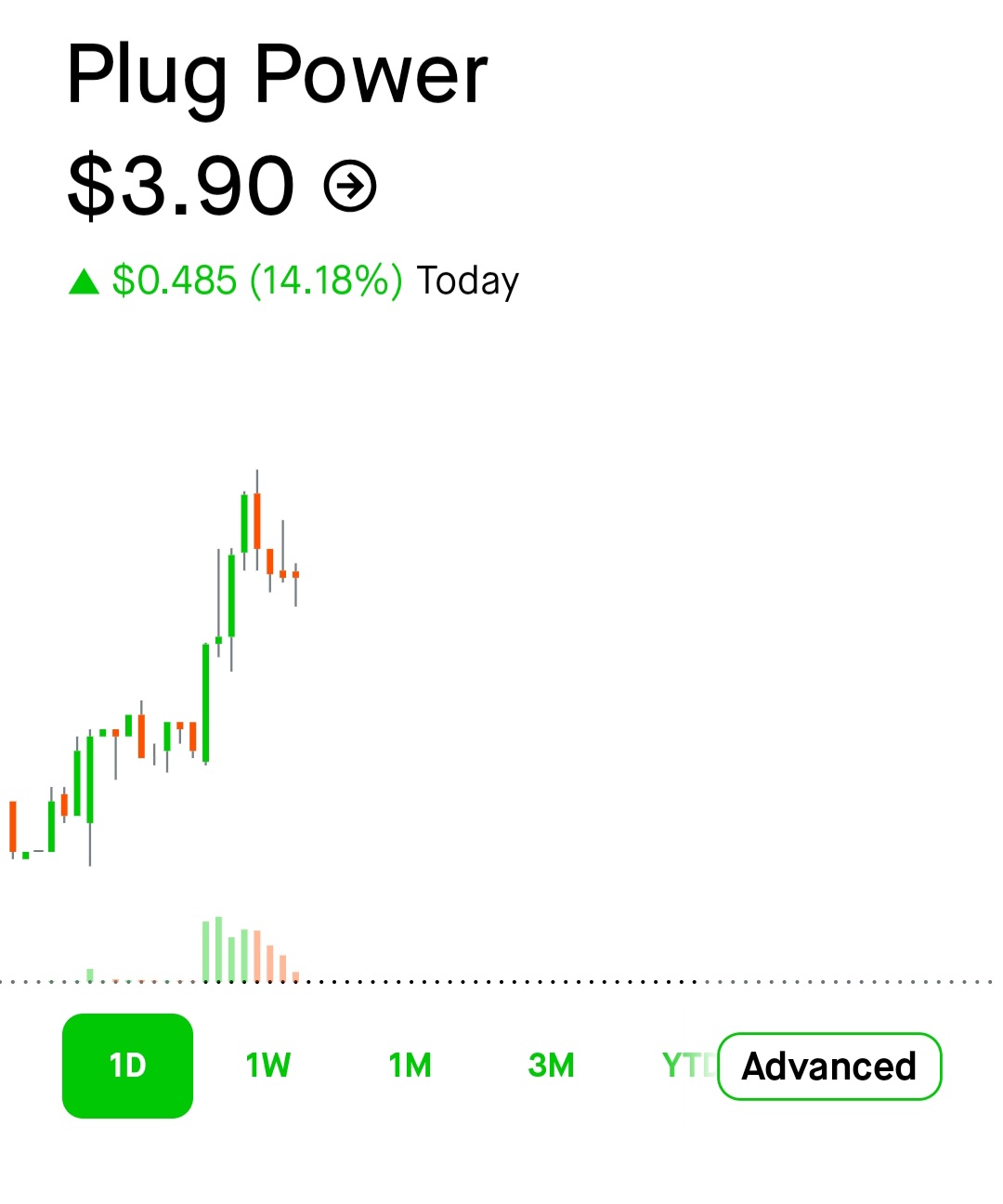This screenshot has height=1204, width=1003.
Task: Select the 1D chart range
Action: (x=127, y=1066)
